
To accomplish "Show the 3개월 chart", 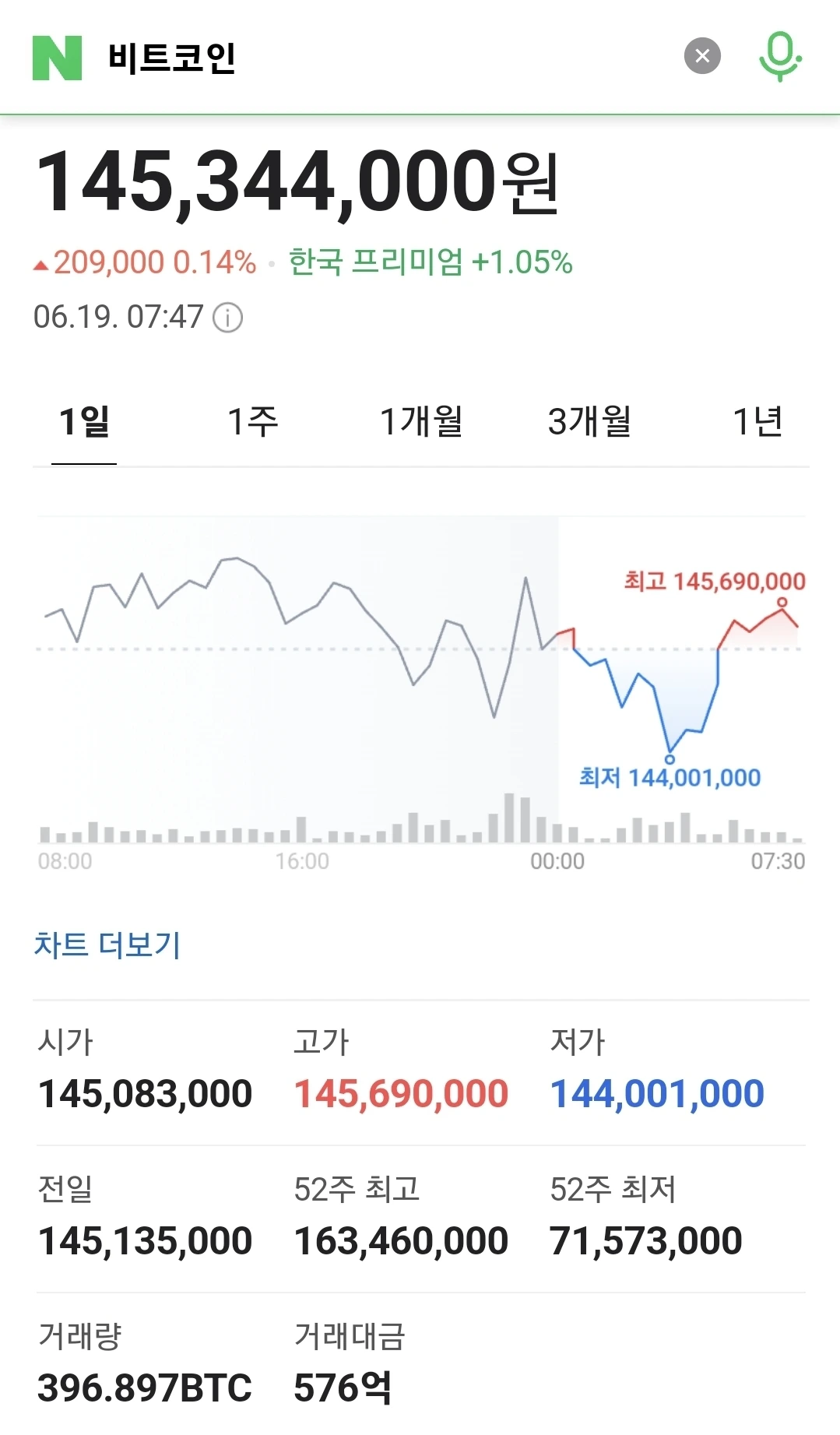I will (589, 422).
